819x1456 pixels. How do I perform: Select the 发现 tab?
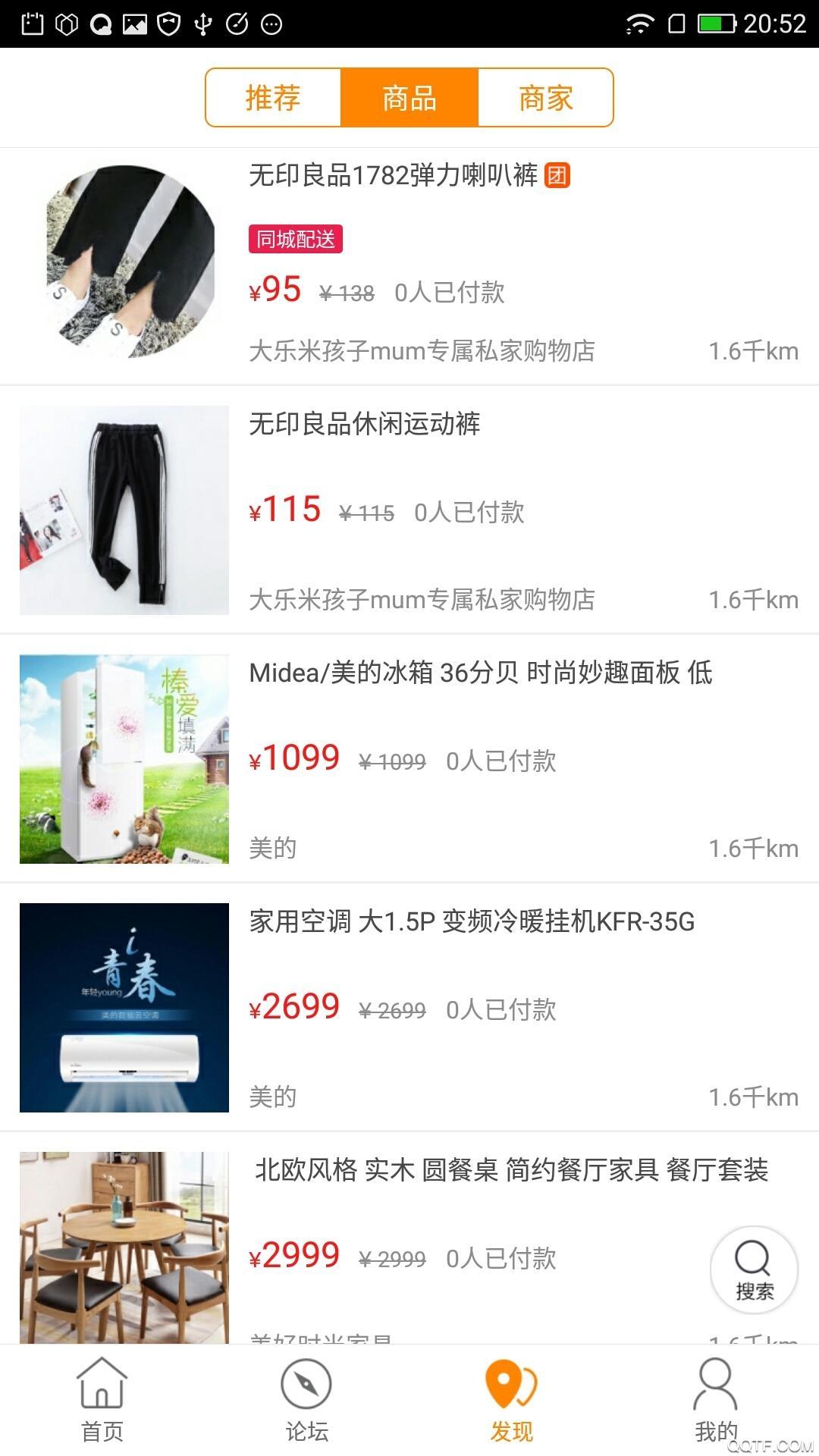pyautogui.click(x=511, y=1401)
